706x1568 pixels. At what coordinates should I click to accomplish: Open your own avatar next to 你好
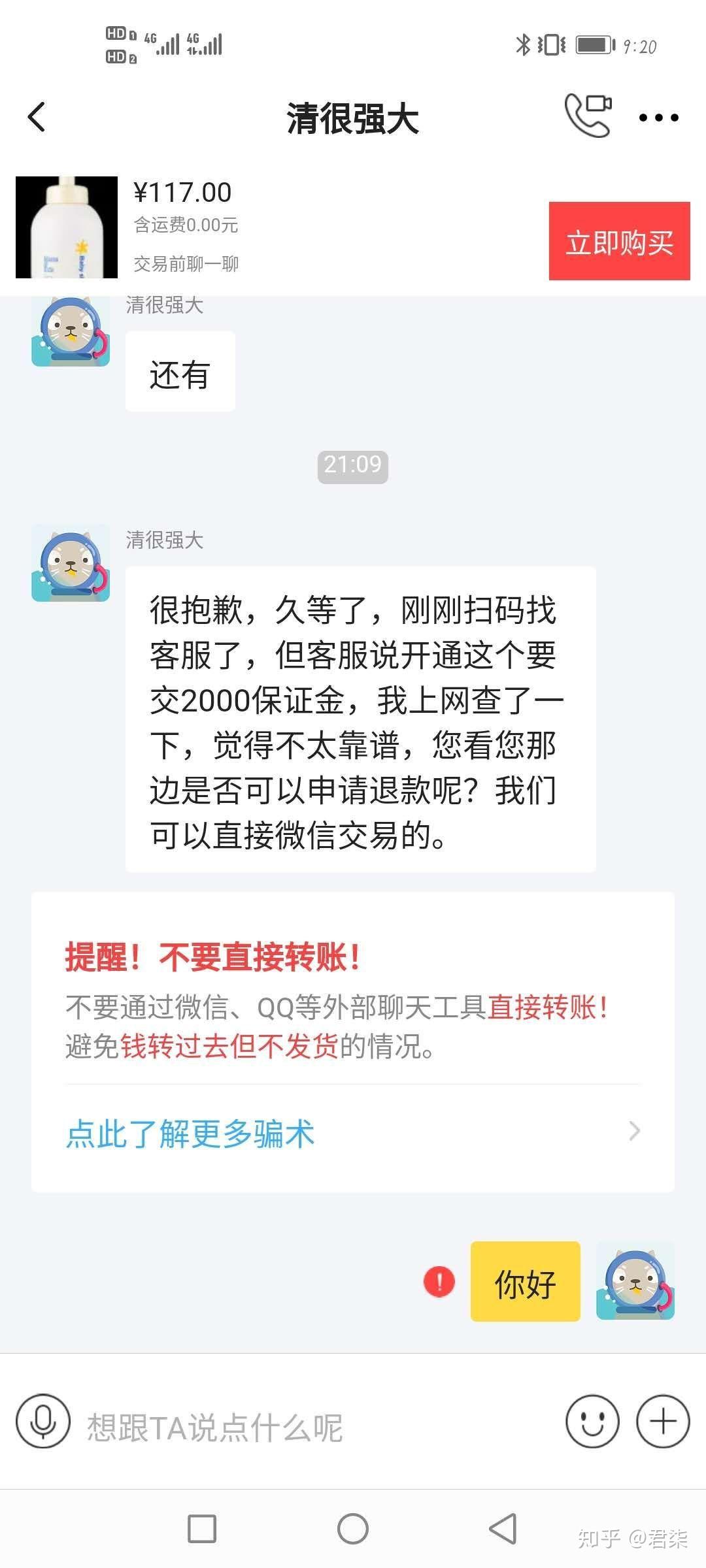635,1281
